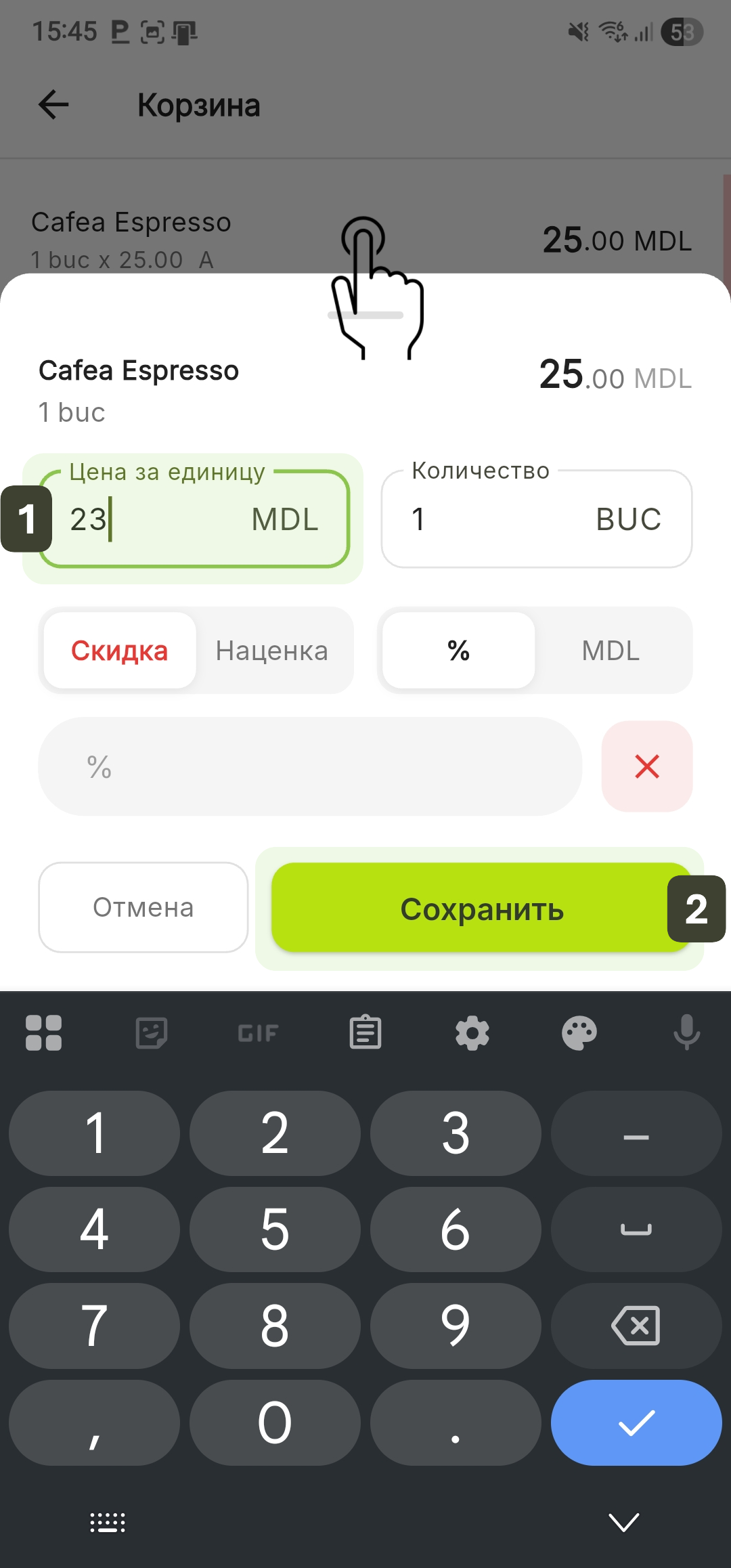Open the keyboard theme palette

579,1033
